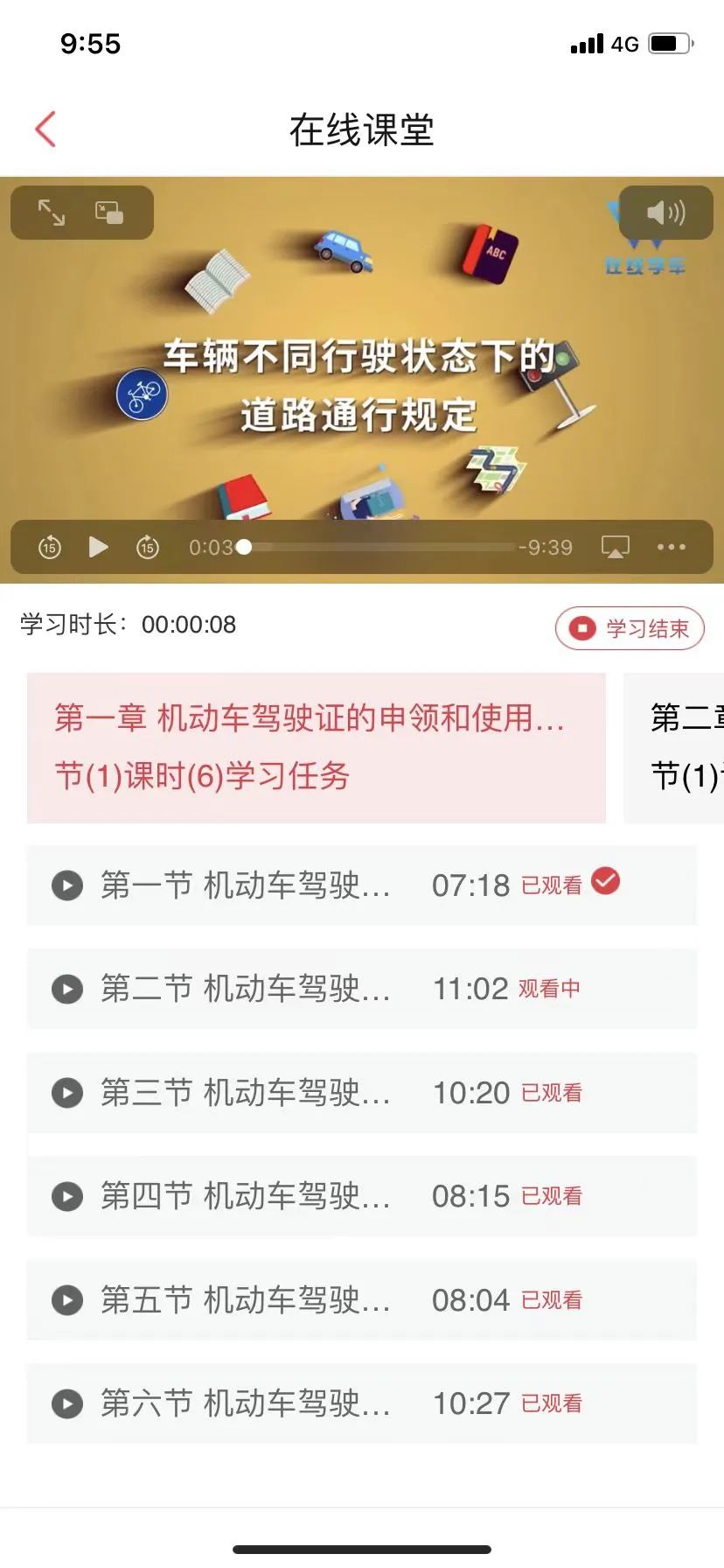The image size is (724, 1568).
Task: Skip forward 15 seconds
Action: [148, 548]
